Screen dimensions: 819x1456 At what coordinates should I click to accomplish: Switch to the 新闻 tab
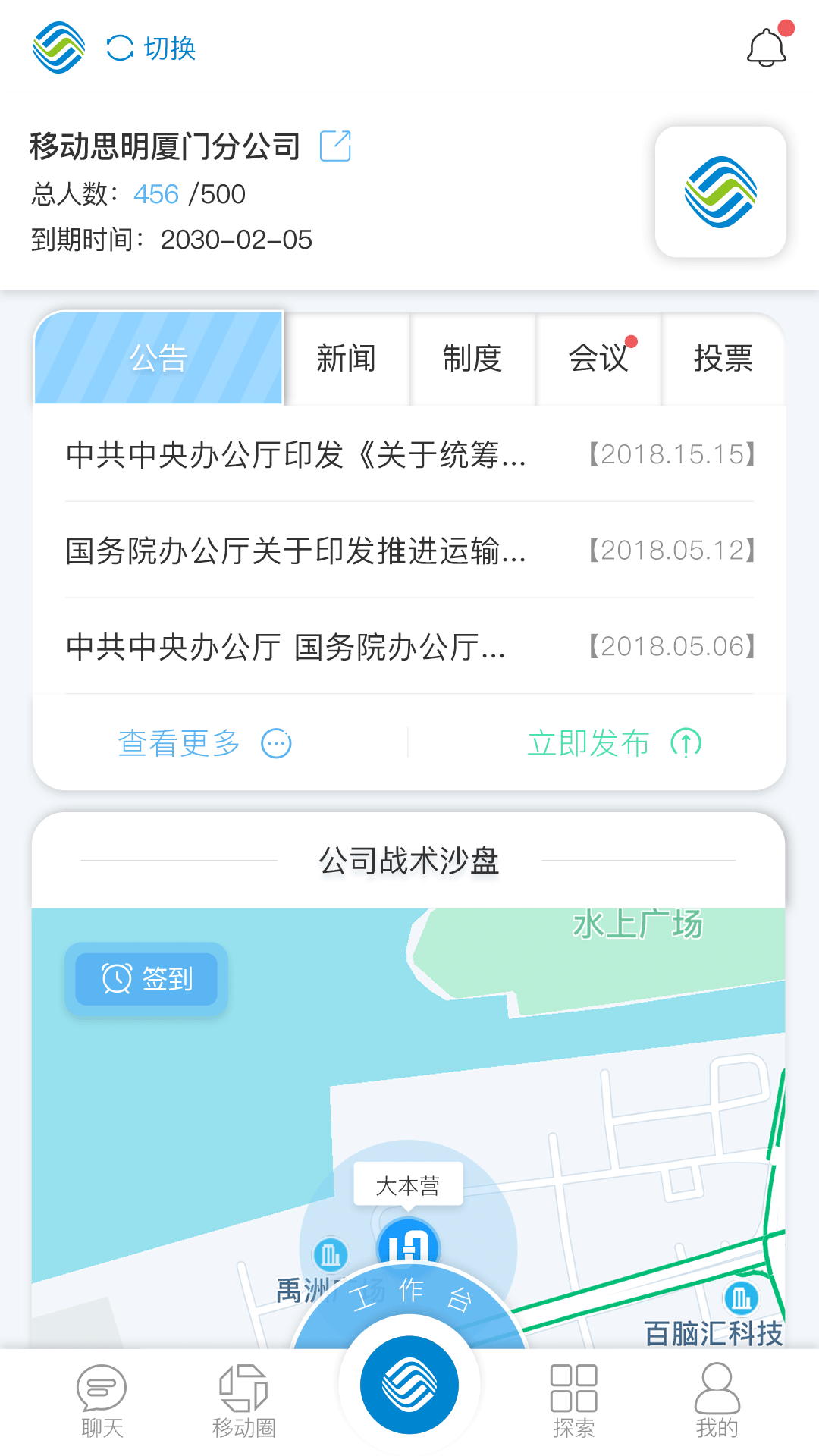pyautogui.click(x=347, y=359)
